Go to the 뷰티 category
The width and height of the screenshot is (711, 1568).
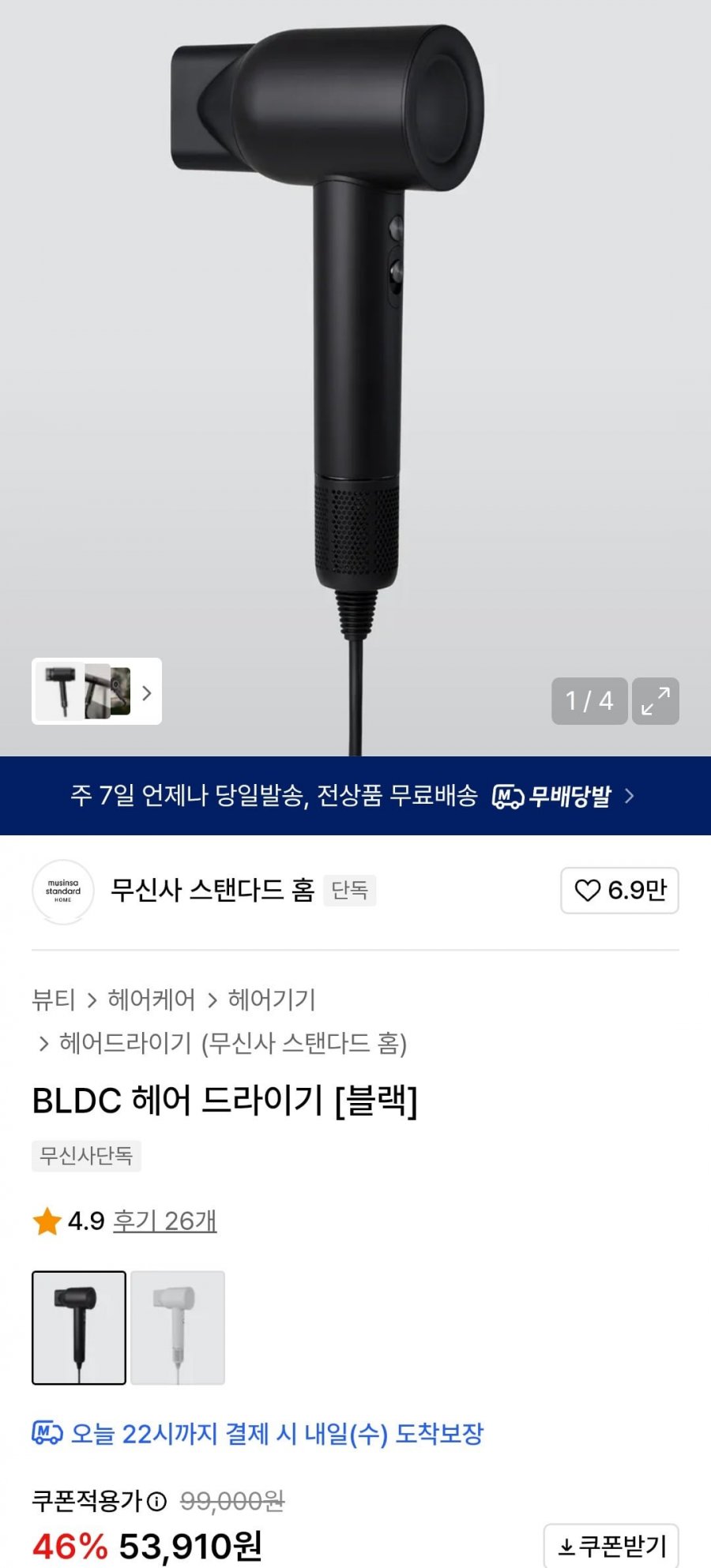tap(53, 1000)
